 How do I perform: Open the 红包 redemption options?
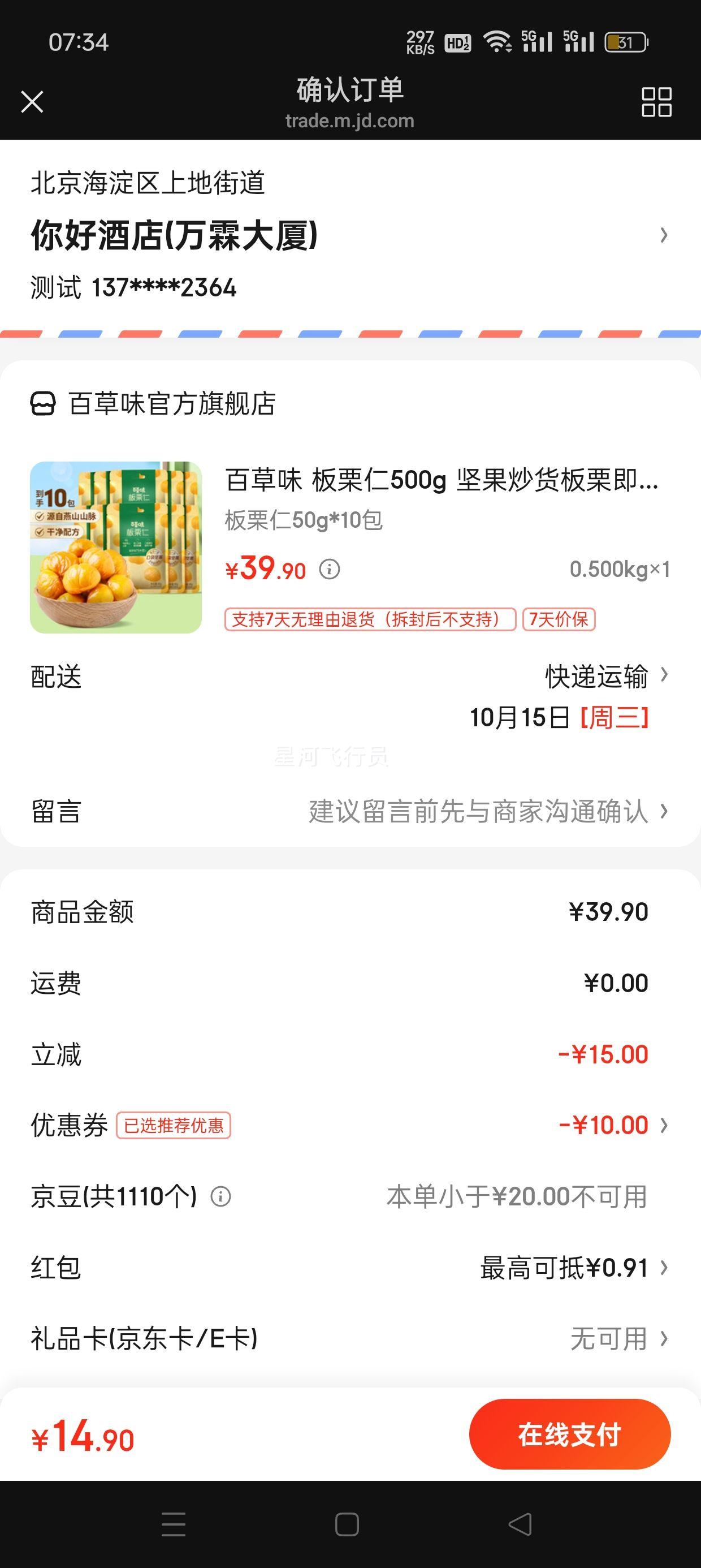663,1268
